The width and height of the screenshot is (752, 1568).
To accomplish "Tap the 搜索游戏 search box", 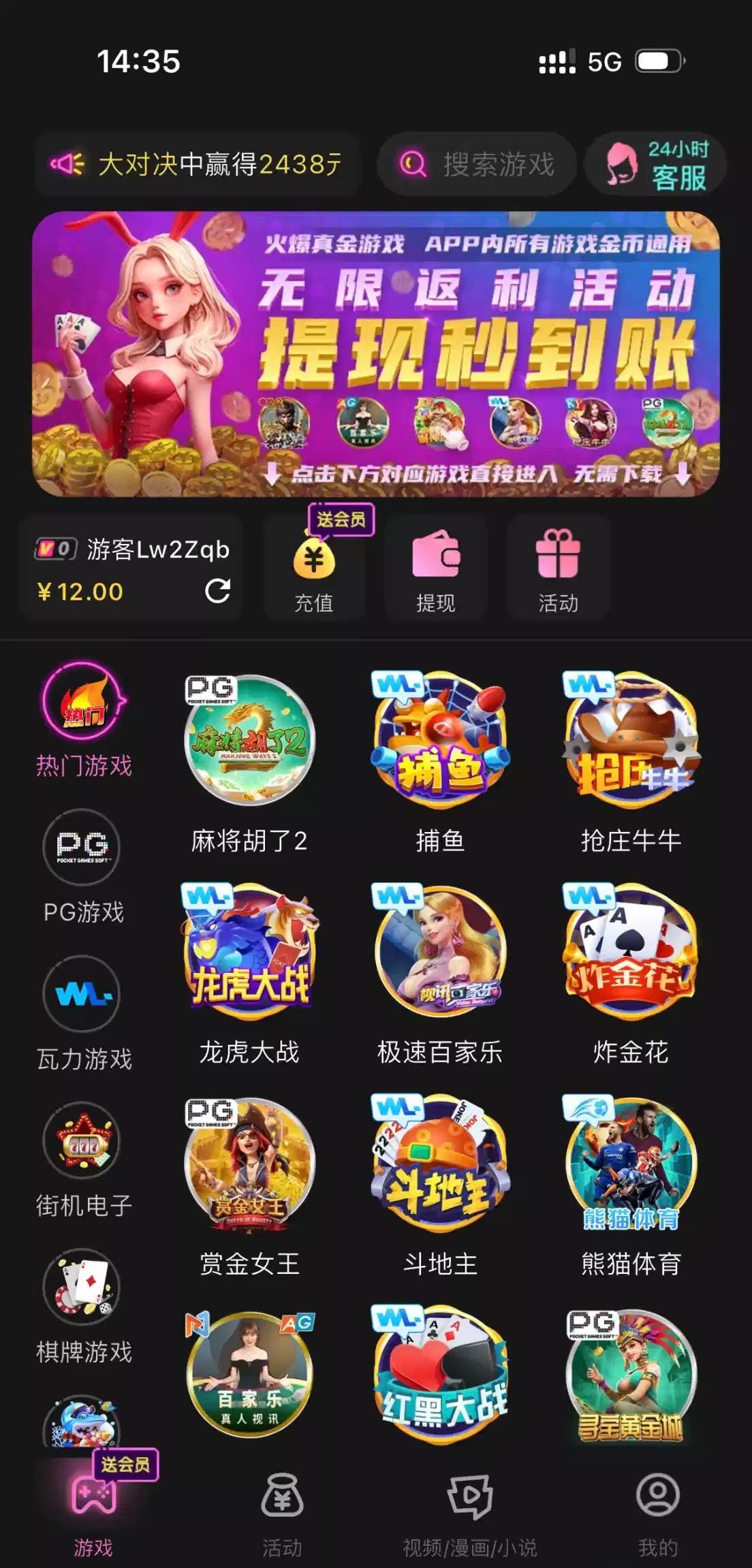I will 477,164.
